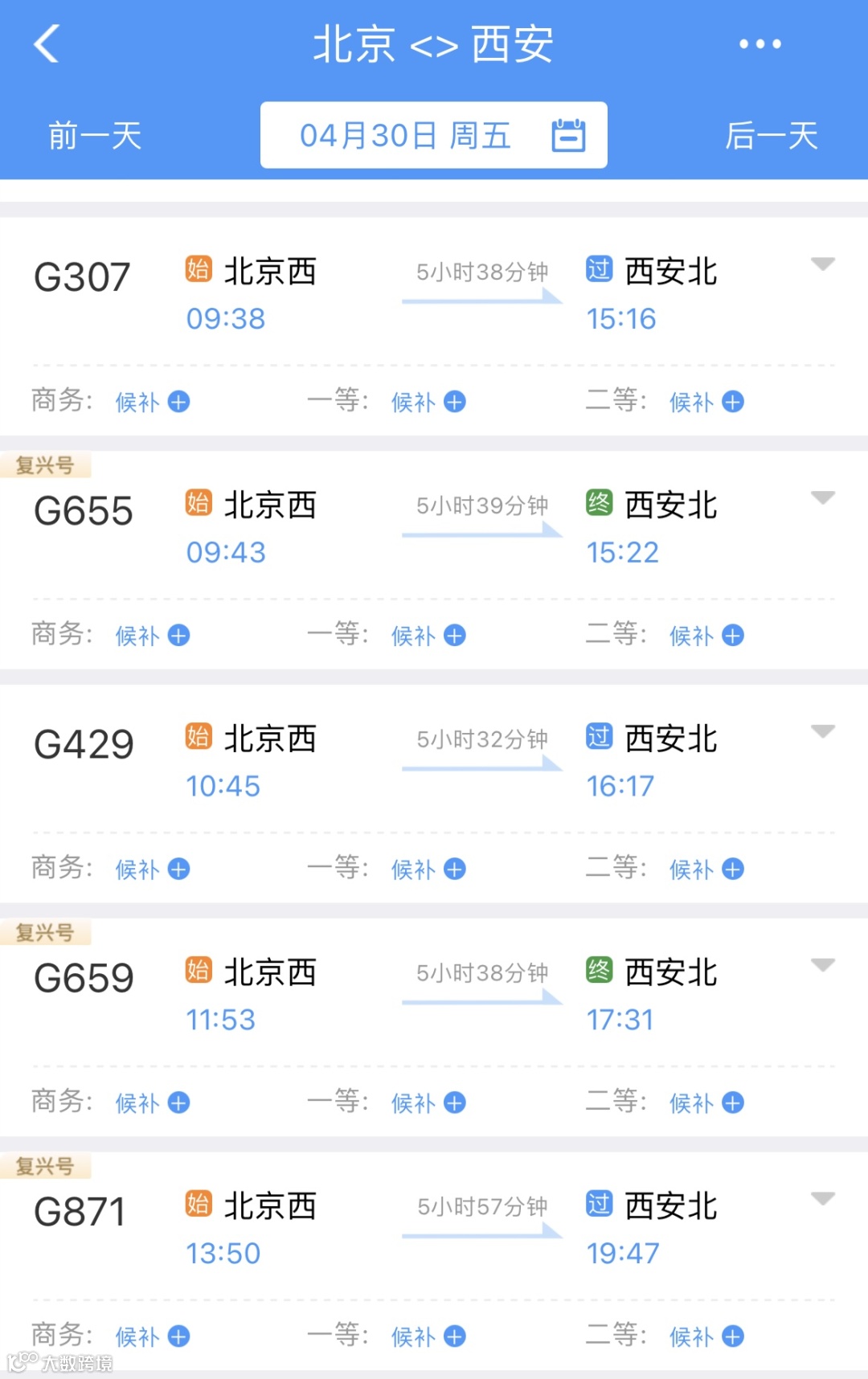Expand details arrow for train G307
The height and width of the screenshot is (1379, 868).
pyautogui.click(x=823, y=264)
